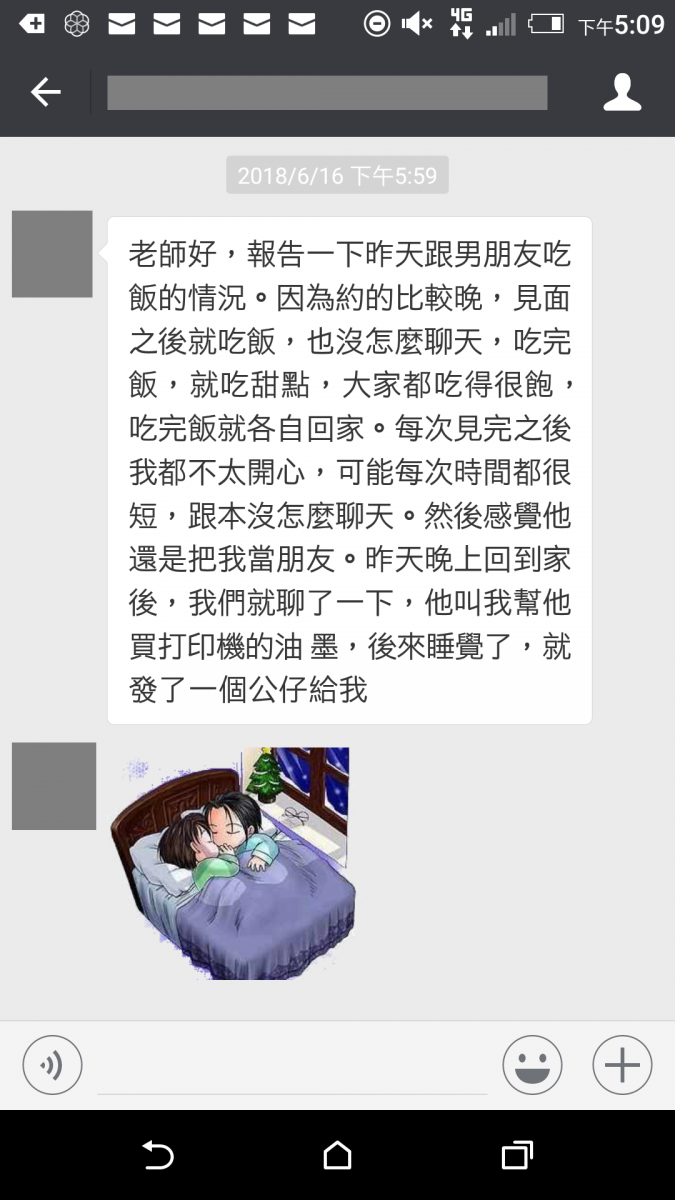
Task: Open the plus attachment menu
Action: point(622,1065)
